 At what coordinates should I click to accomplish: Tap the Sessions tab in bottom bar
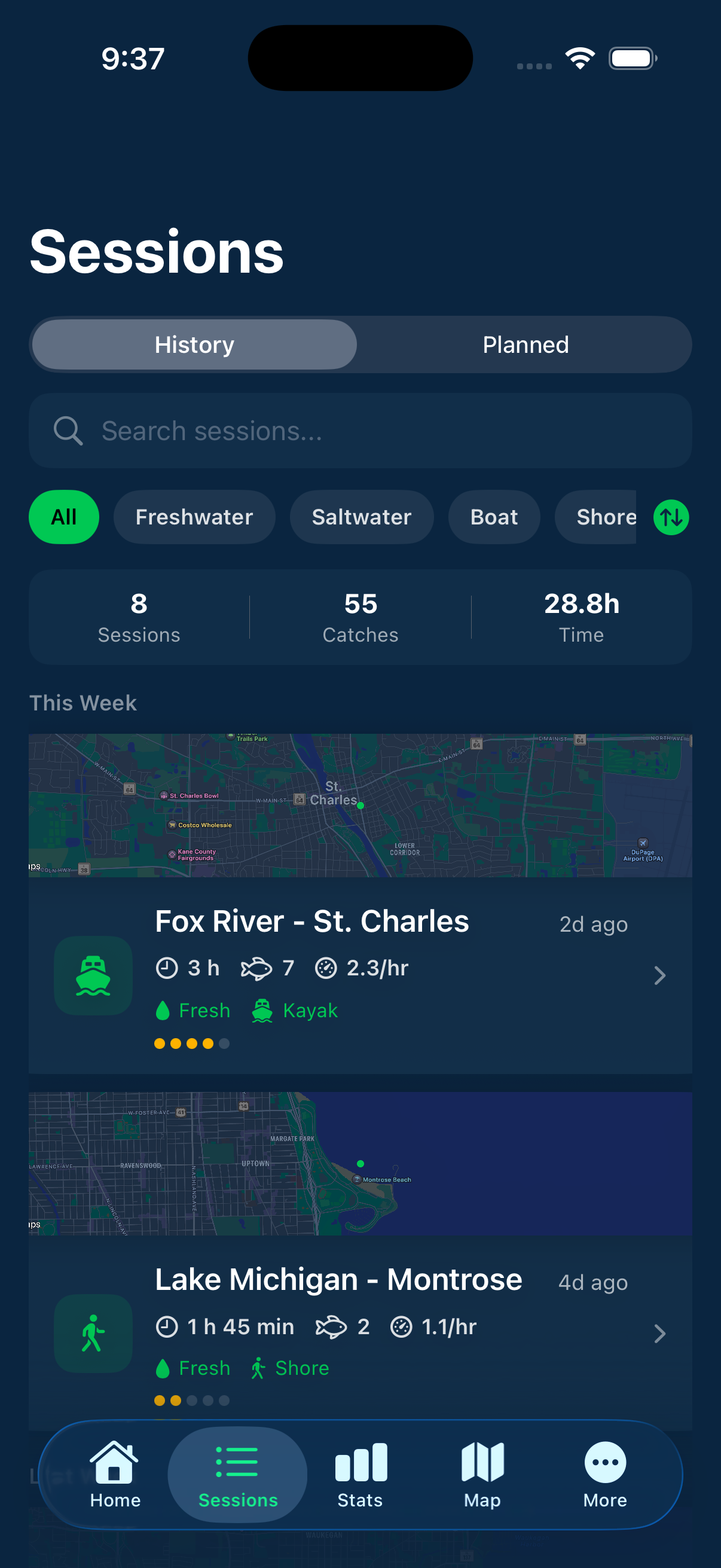click(x=238, y=1474)
